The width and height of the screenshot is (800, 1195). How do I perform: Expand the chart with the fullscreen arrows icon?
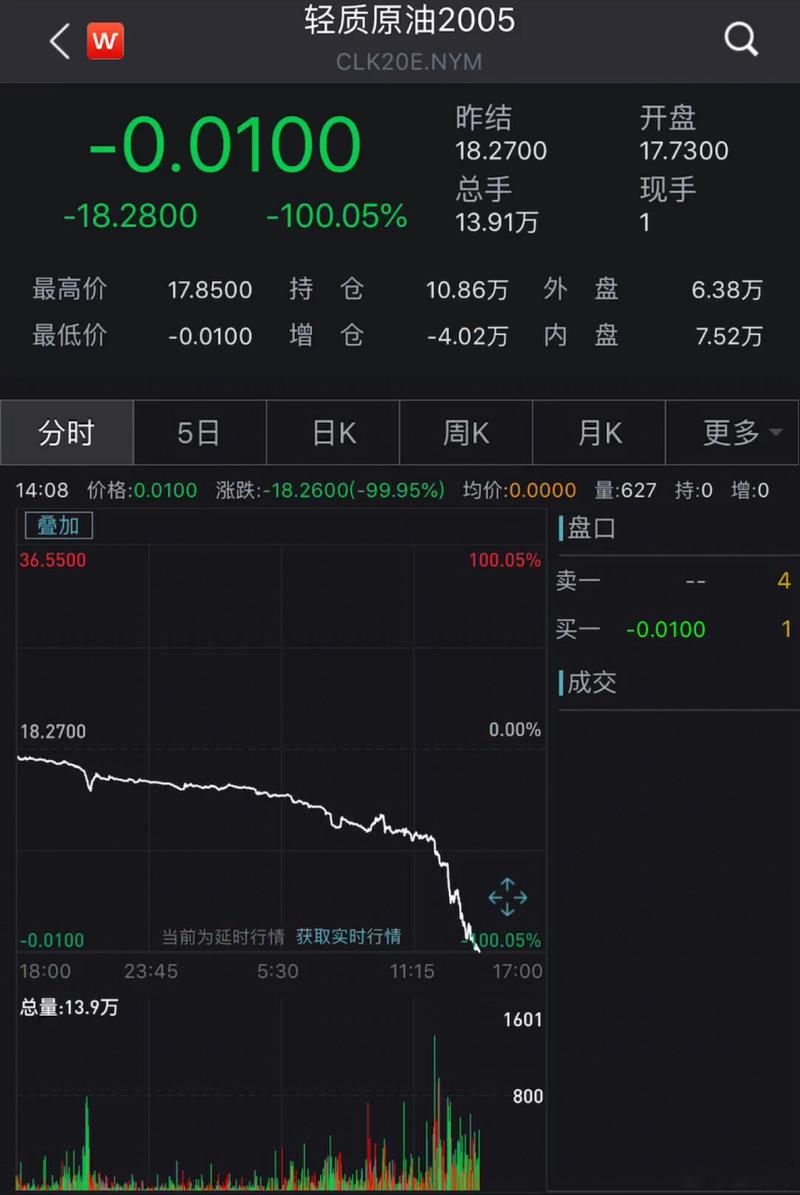coord(507,897)
